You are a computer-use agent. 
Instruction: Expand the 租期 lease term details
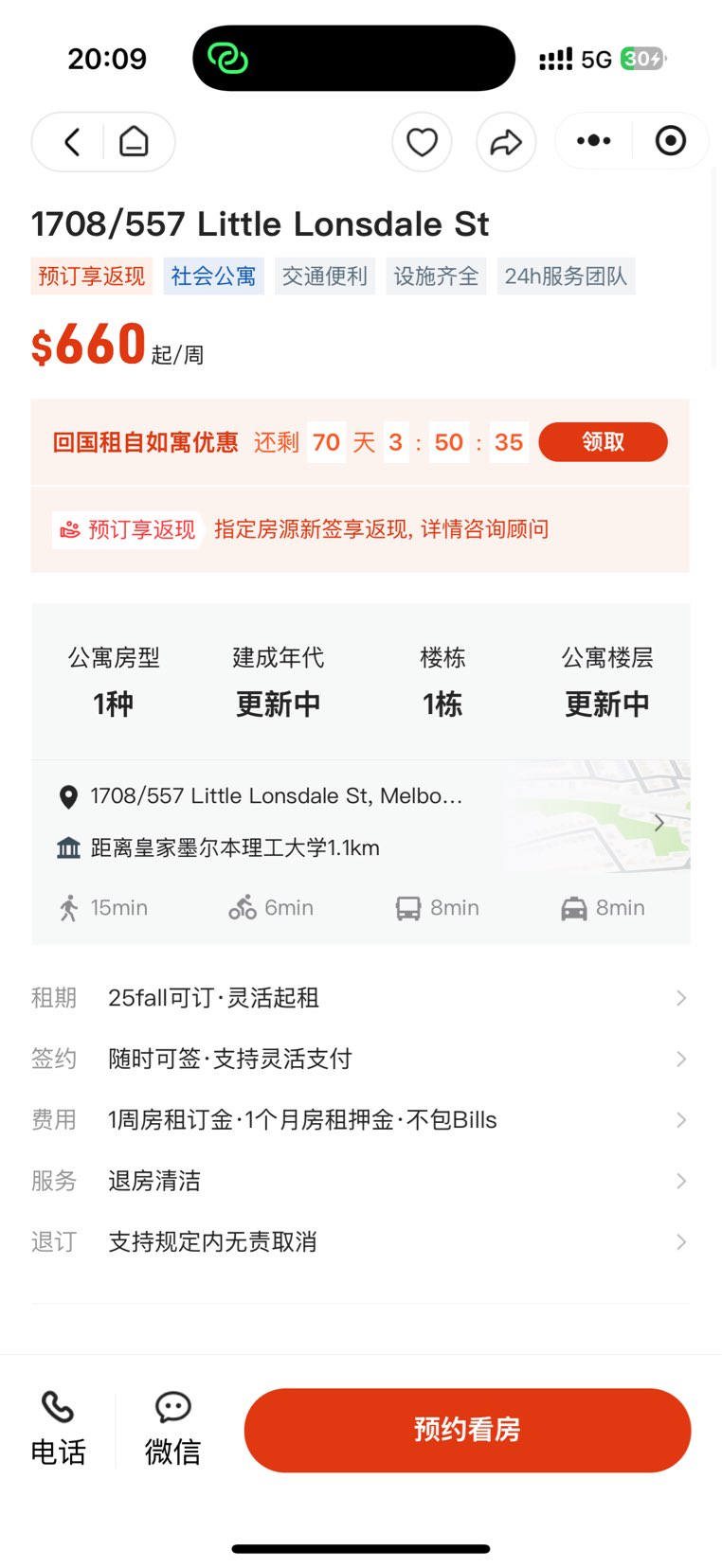(x=360, y=998)
